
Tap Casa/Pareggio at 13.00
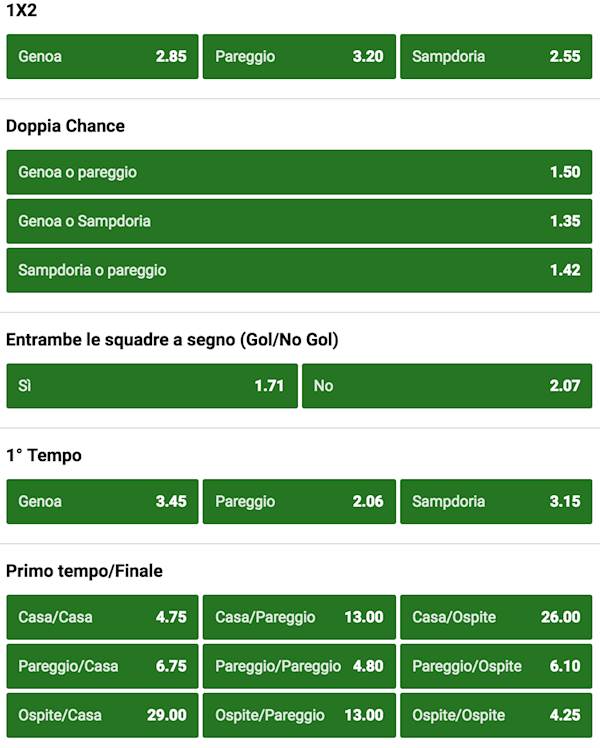(299, 617)
